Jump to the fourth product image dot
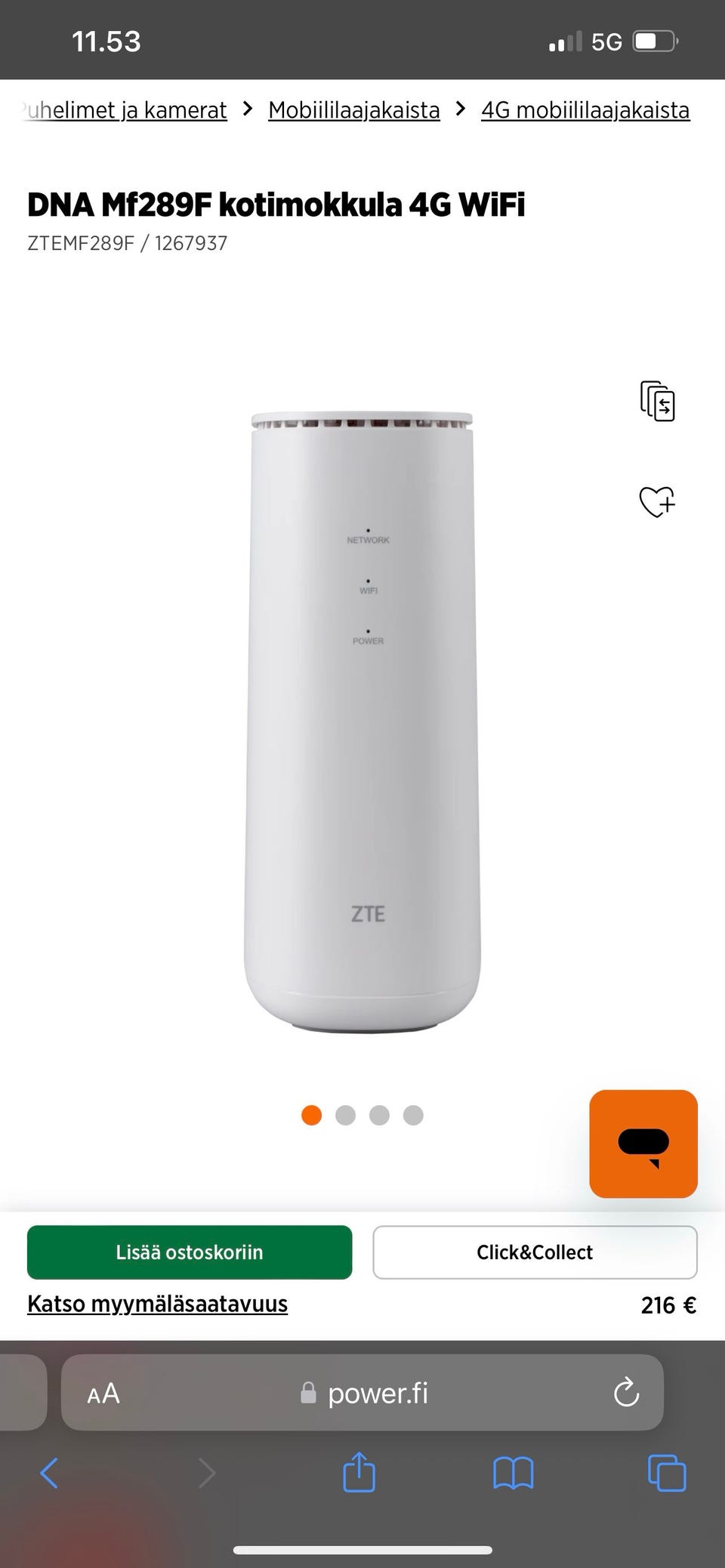 coord(413,1115)
